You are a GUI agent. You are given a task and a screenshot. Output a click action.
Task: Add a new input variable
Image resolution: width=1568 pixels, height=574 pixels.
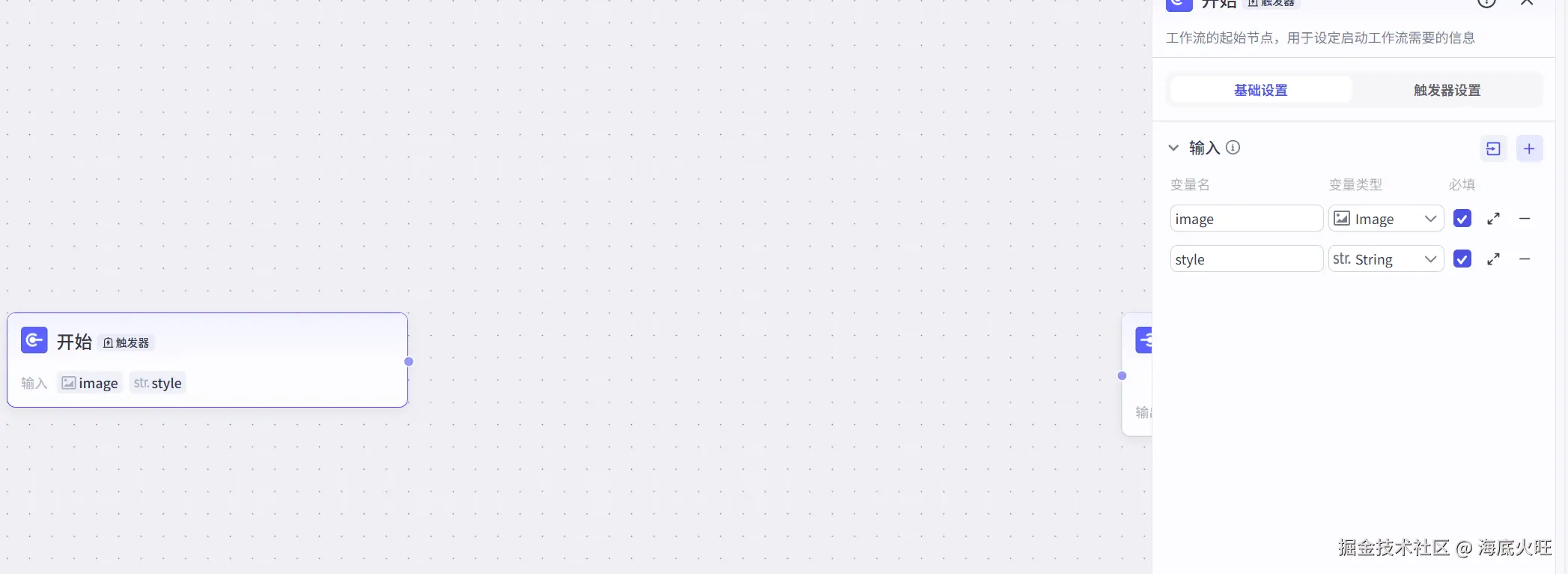1529,148
